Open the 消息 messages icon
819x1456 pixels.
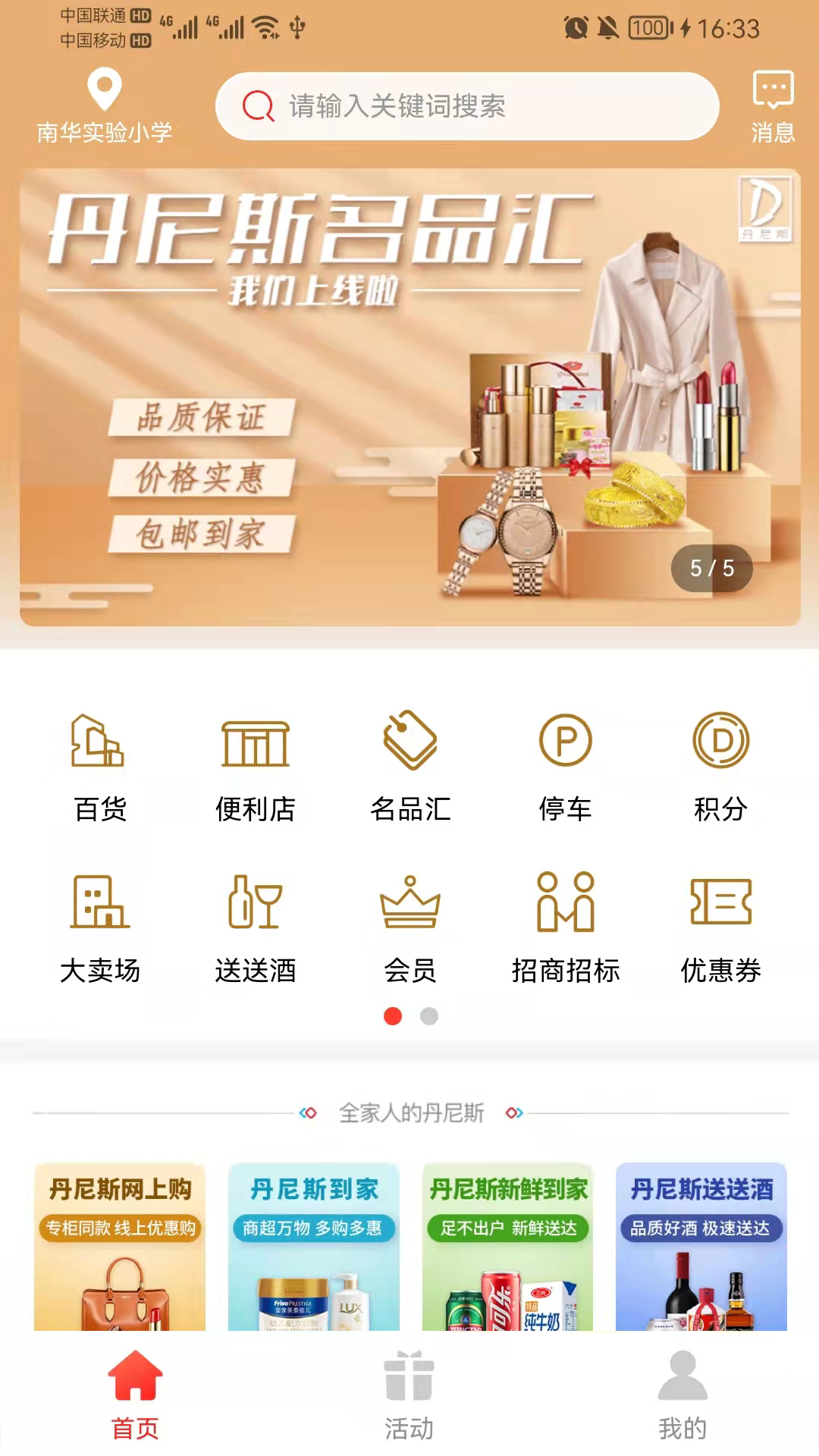coord(772,106)
